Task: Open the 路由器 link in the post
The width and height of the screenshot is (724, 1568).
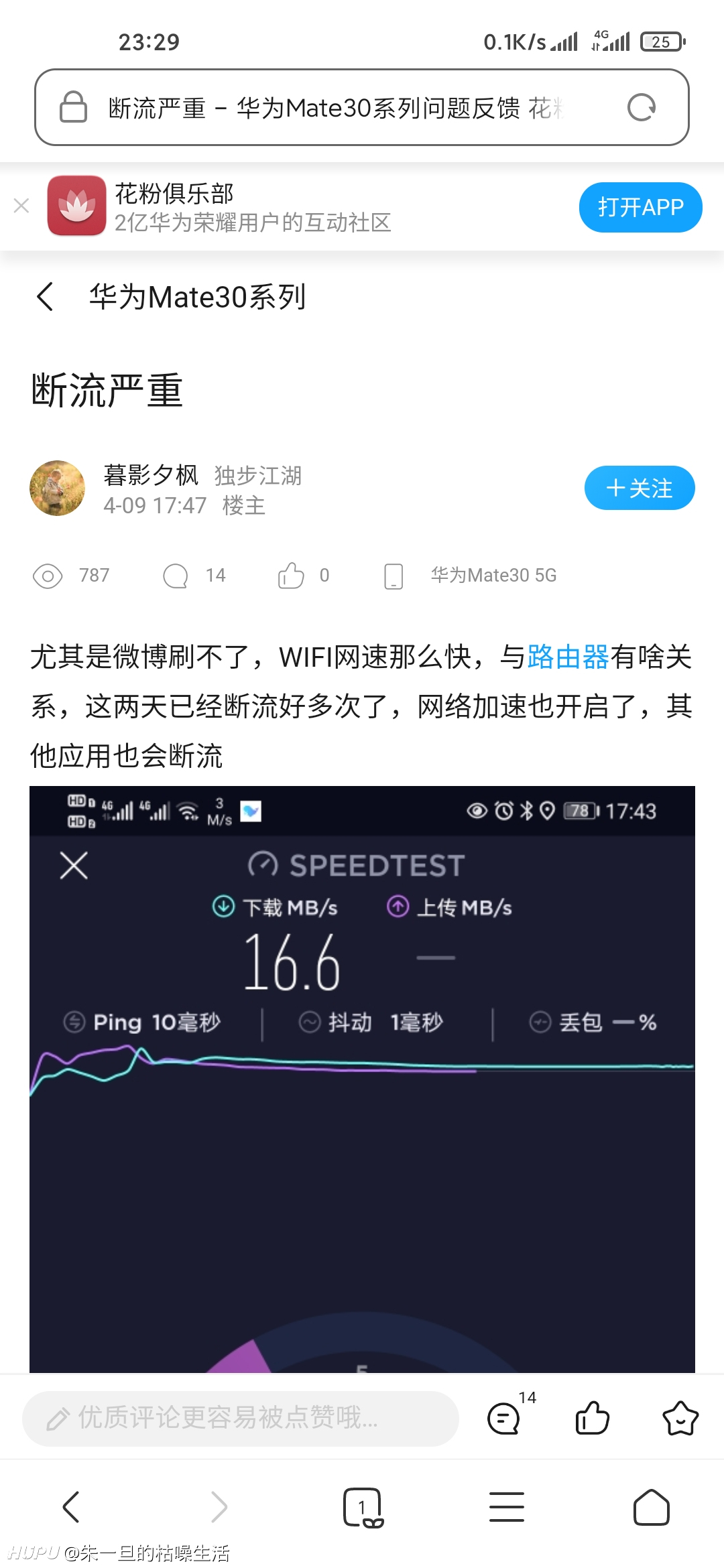Action: click(x=568, y=657)
